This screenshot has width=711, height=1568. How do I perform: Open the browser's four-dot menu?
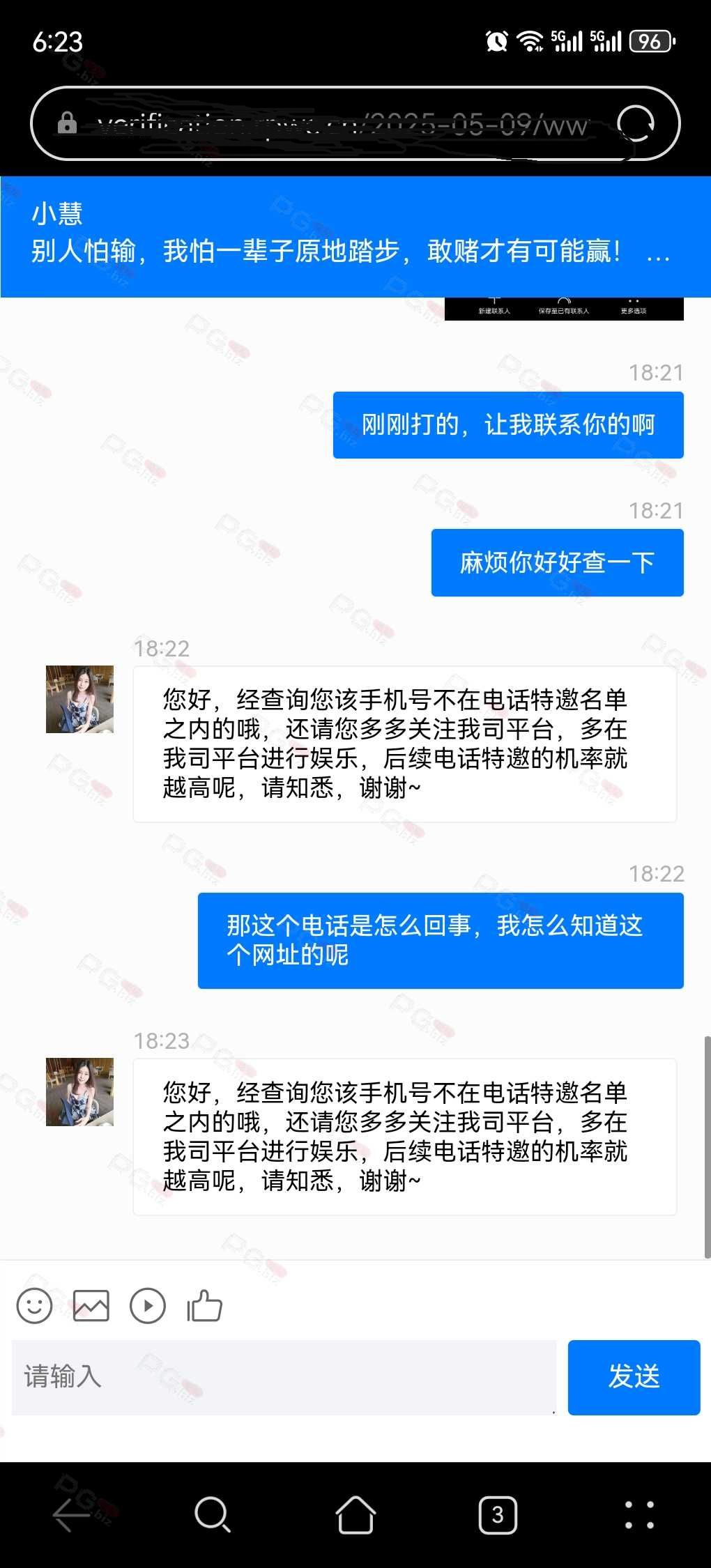(x=639, y=1515)
